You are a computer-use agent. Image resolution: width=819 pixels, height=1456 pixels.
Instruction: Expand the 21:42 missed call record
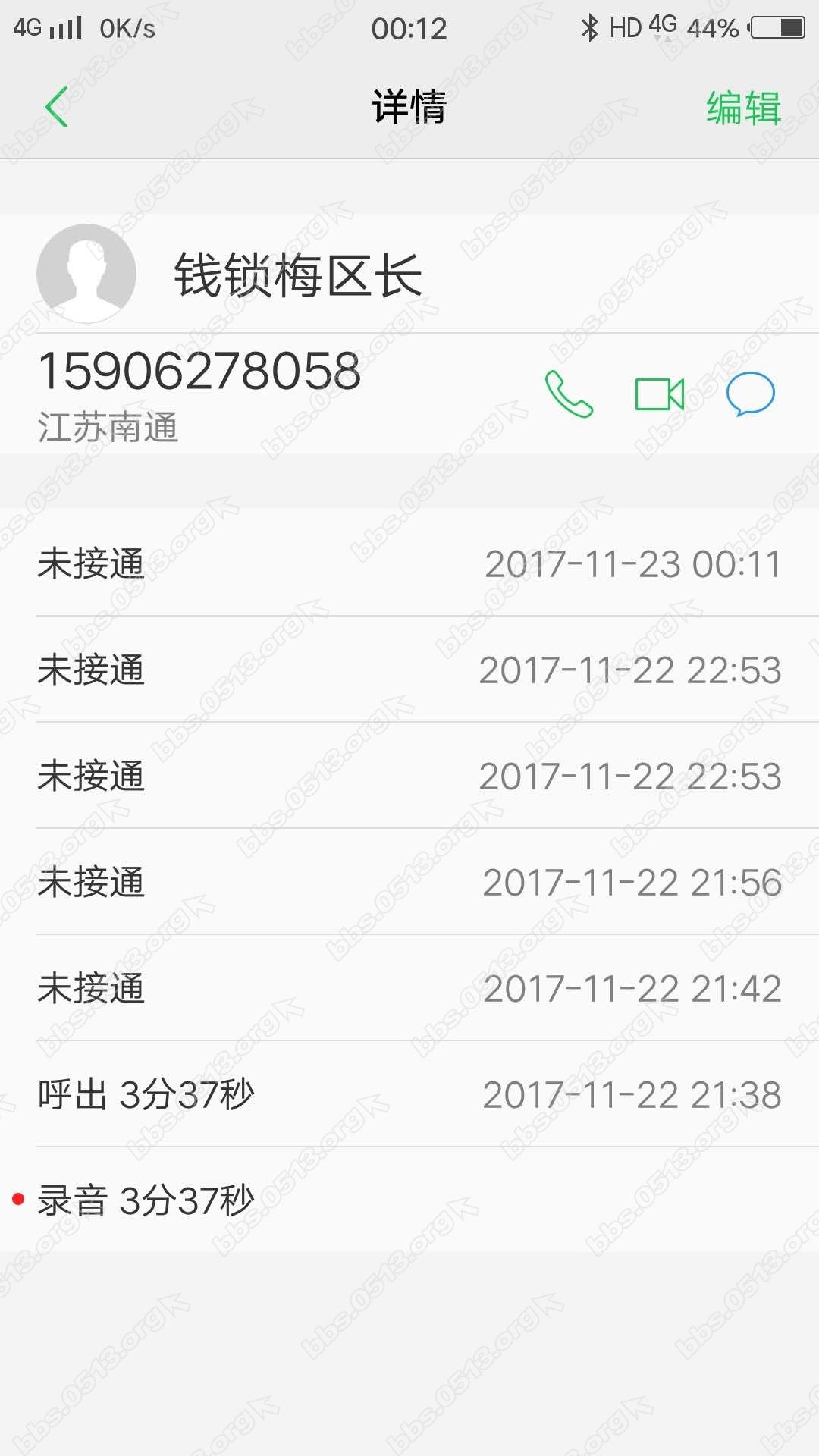tap(409, 987)
